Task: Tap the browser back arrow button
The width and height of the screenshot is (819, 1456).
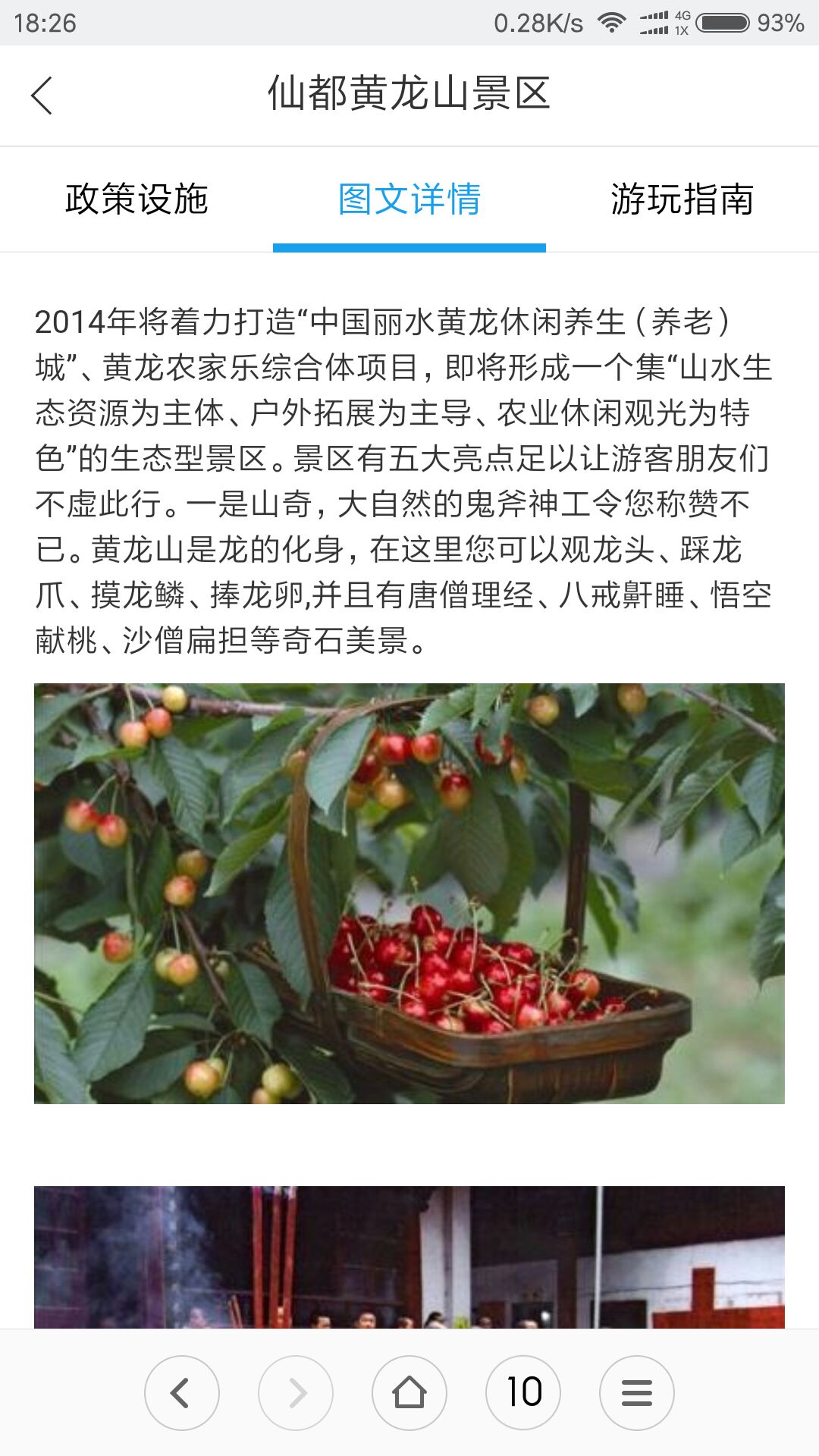Action: [182, 1393]
